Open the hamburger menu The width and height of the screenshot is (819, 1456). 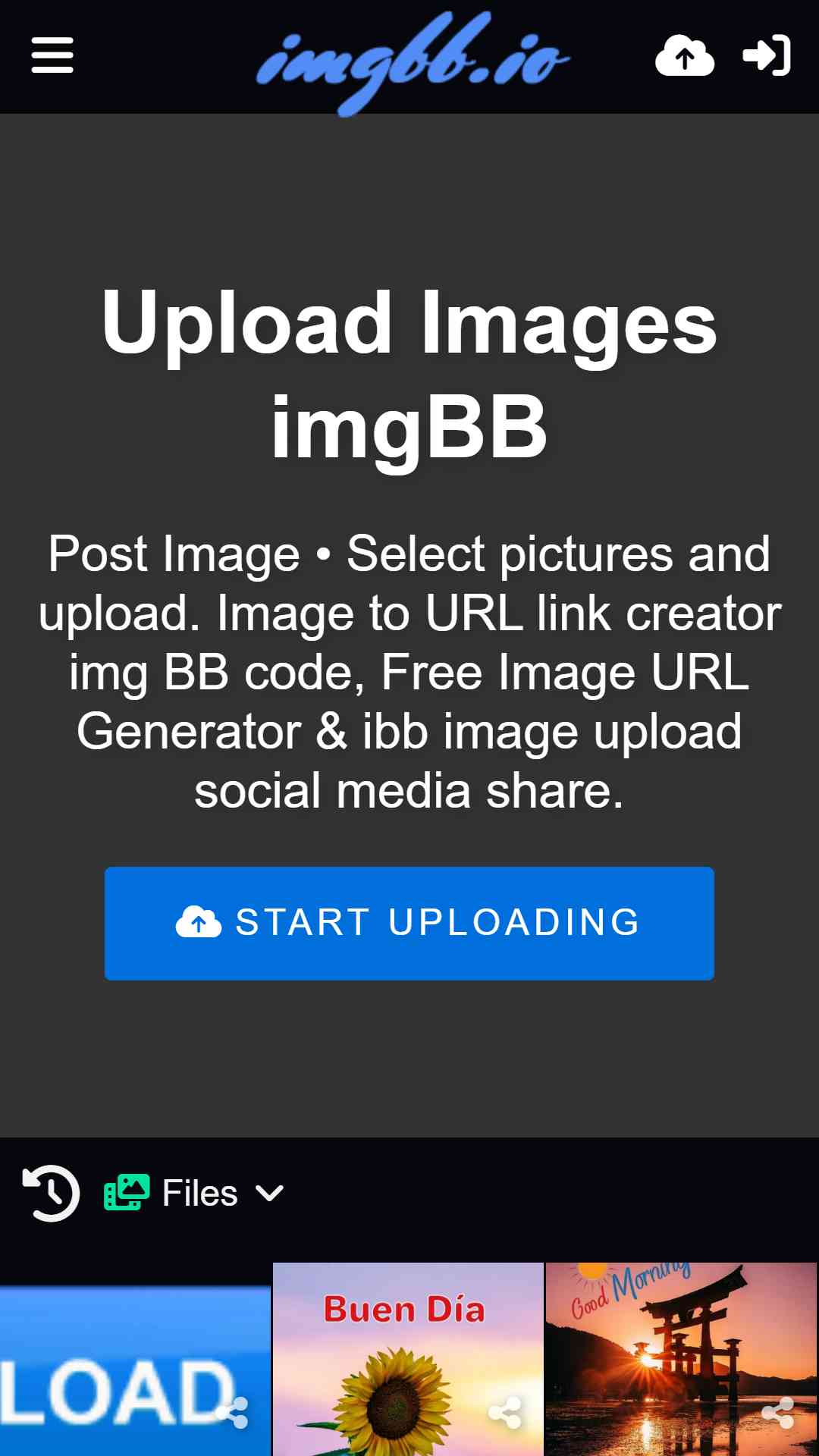(52, 55)
